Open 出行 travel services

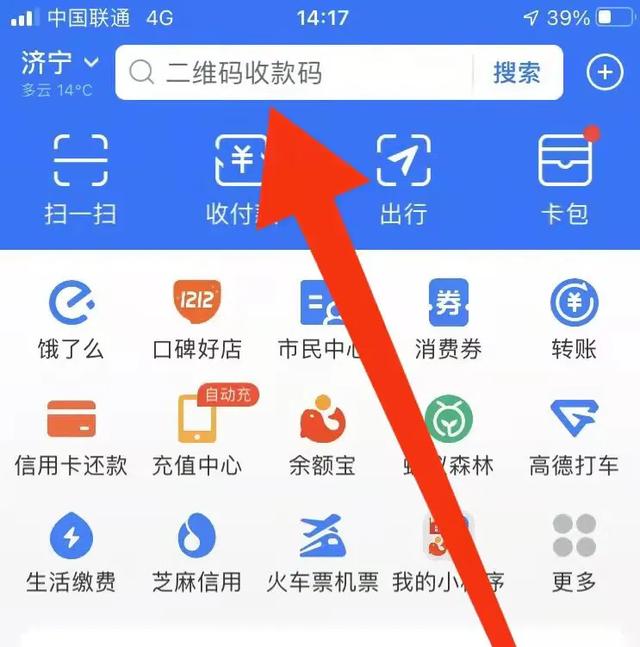pos(403,180)
